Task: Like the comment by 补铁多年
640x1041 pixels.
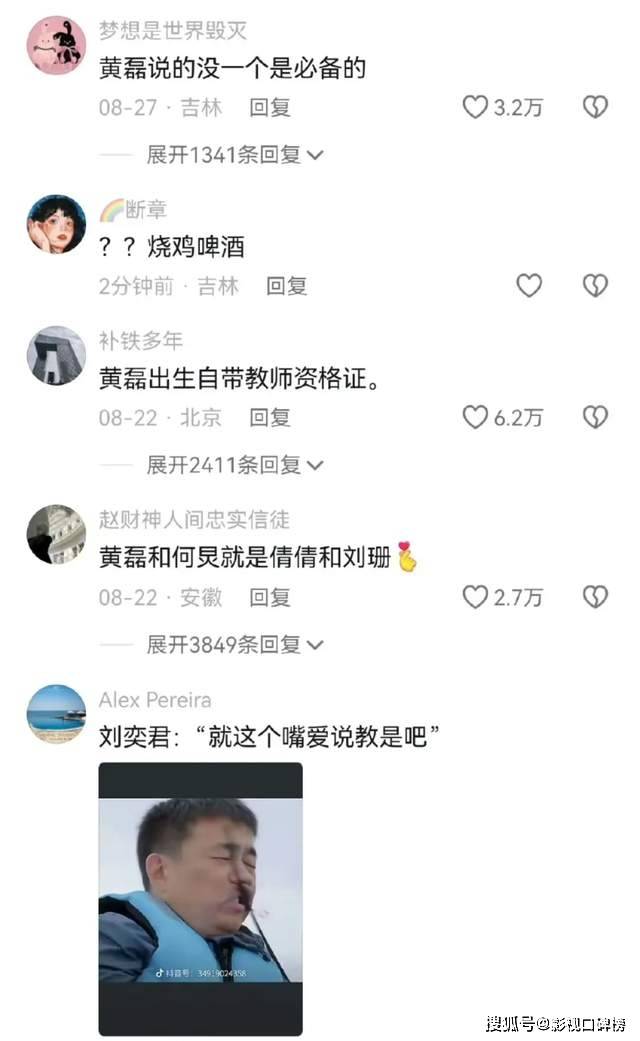Action: 475,417
